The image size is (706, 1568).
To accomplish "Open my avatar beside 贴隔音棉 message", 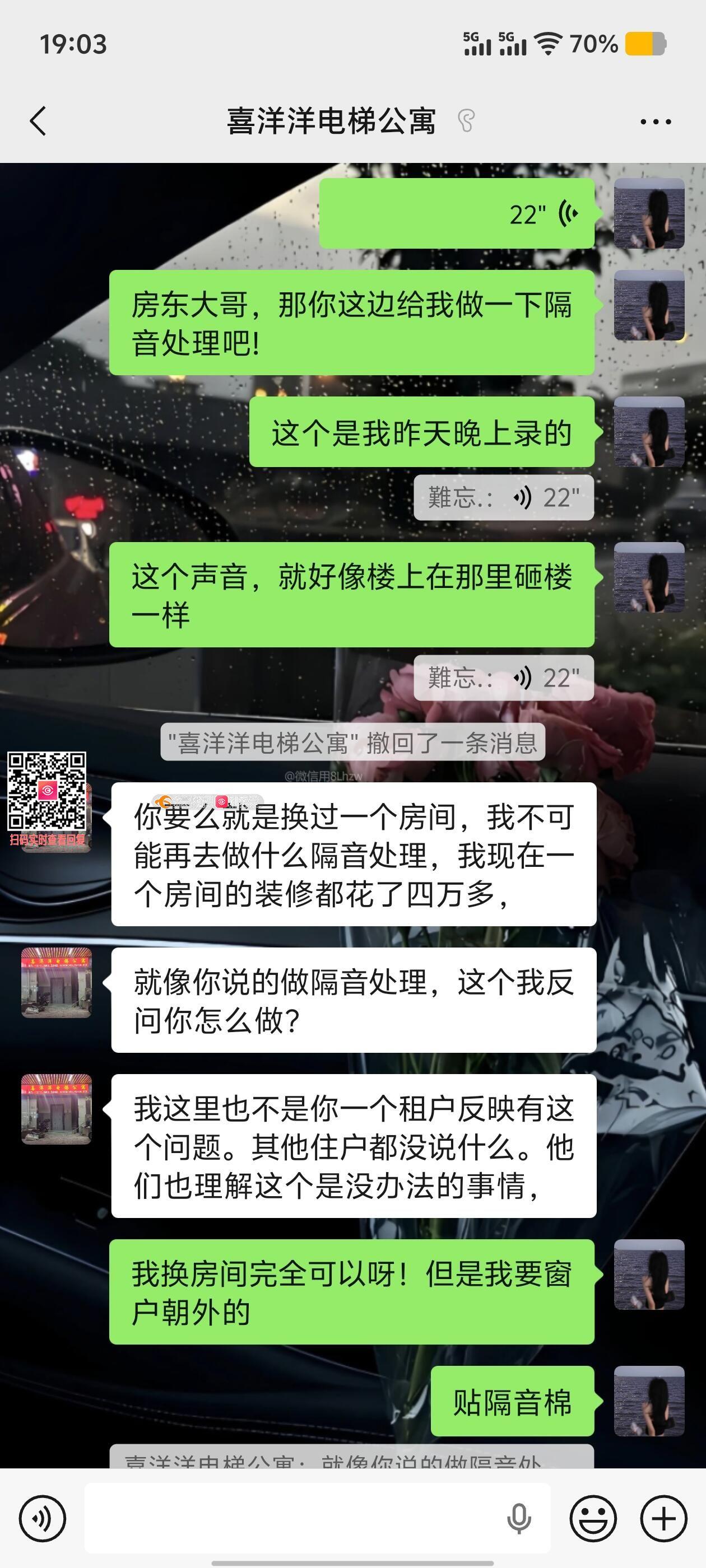I will tap(649, 1401).
